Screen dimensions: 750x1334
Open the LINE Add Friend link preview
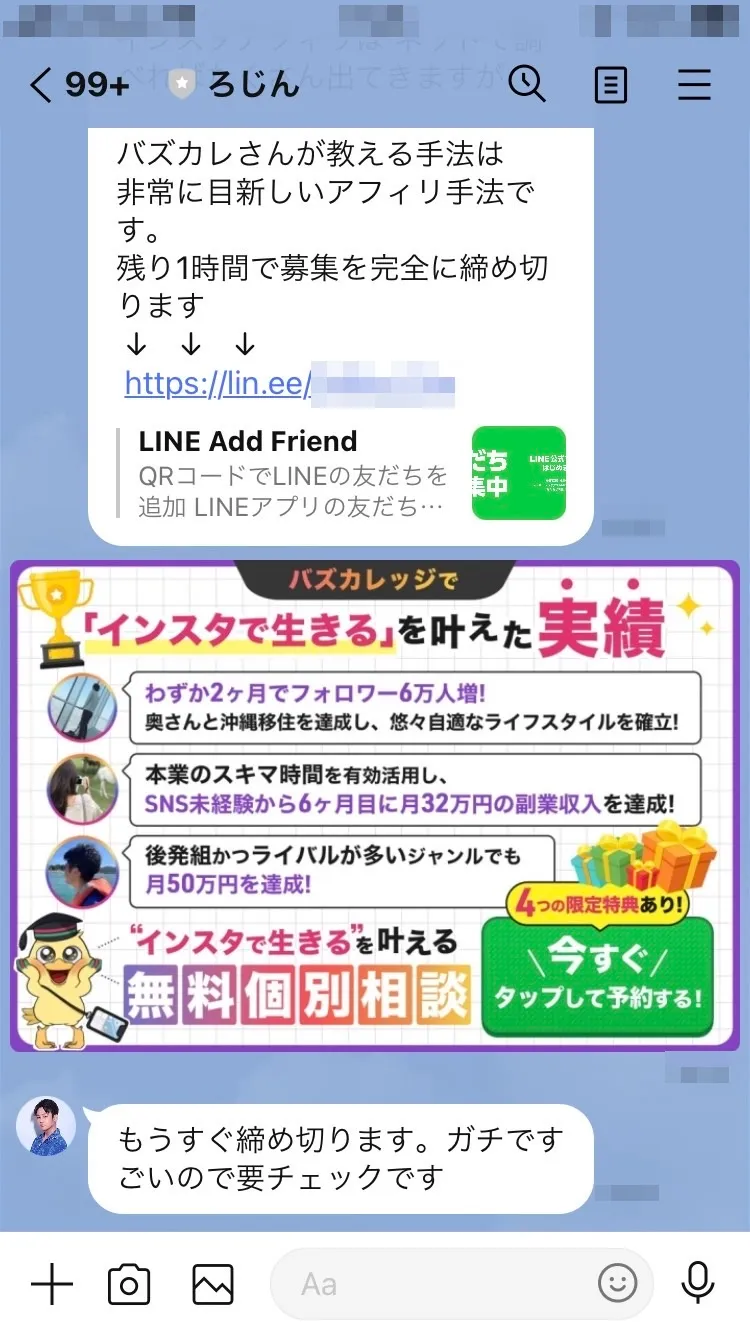pyautogui.click(x=340, y=473)
